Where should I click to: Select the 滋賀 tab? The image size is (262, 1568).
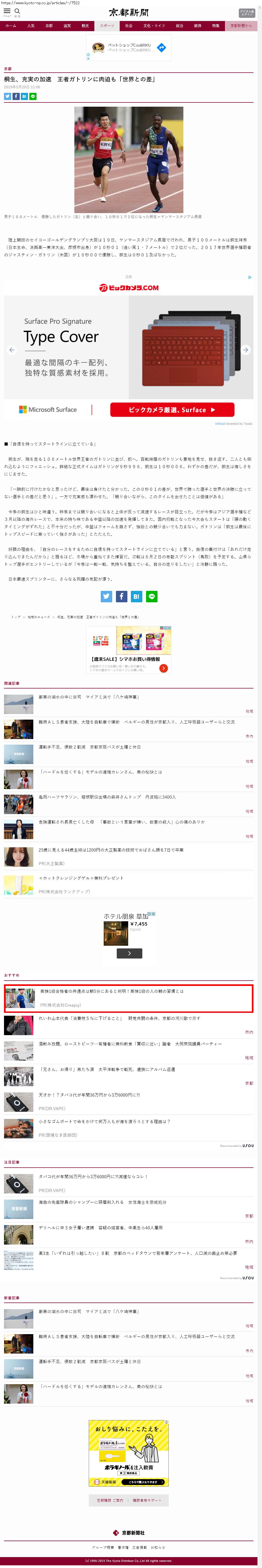pyautogui.click(x=67, y=26)
